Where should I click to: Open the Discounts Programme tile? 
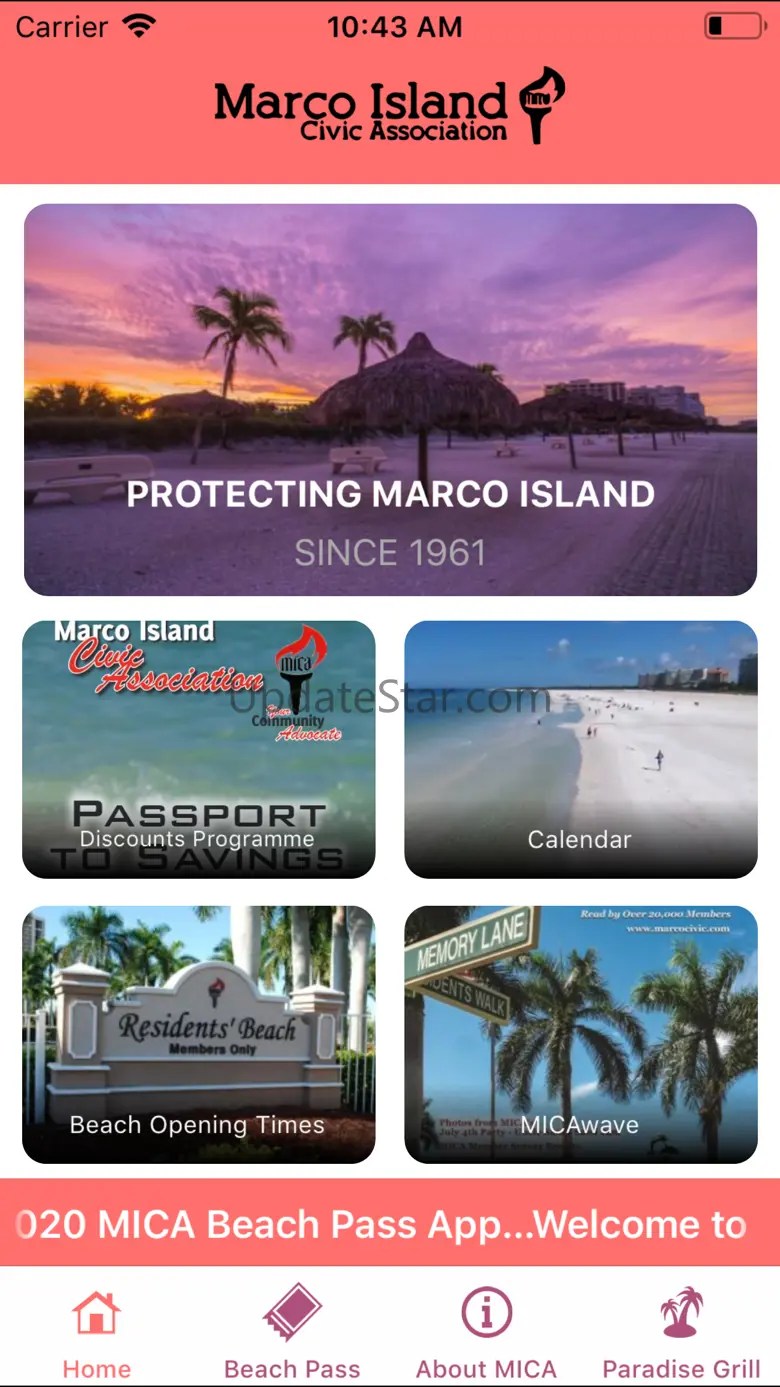pos(198,749)
